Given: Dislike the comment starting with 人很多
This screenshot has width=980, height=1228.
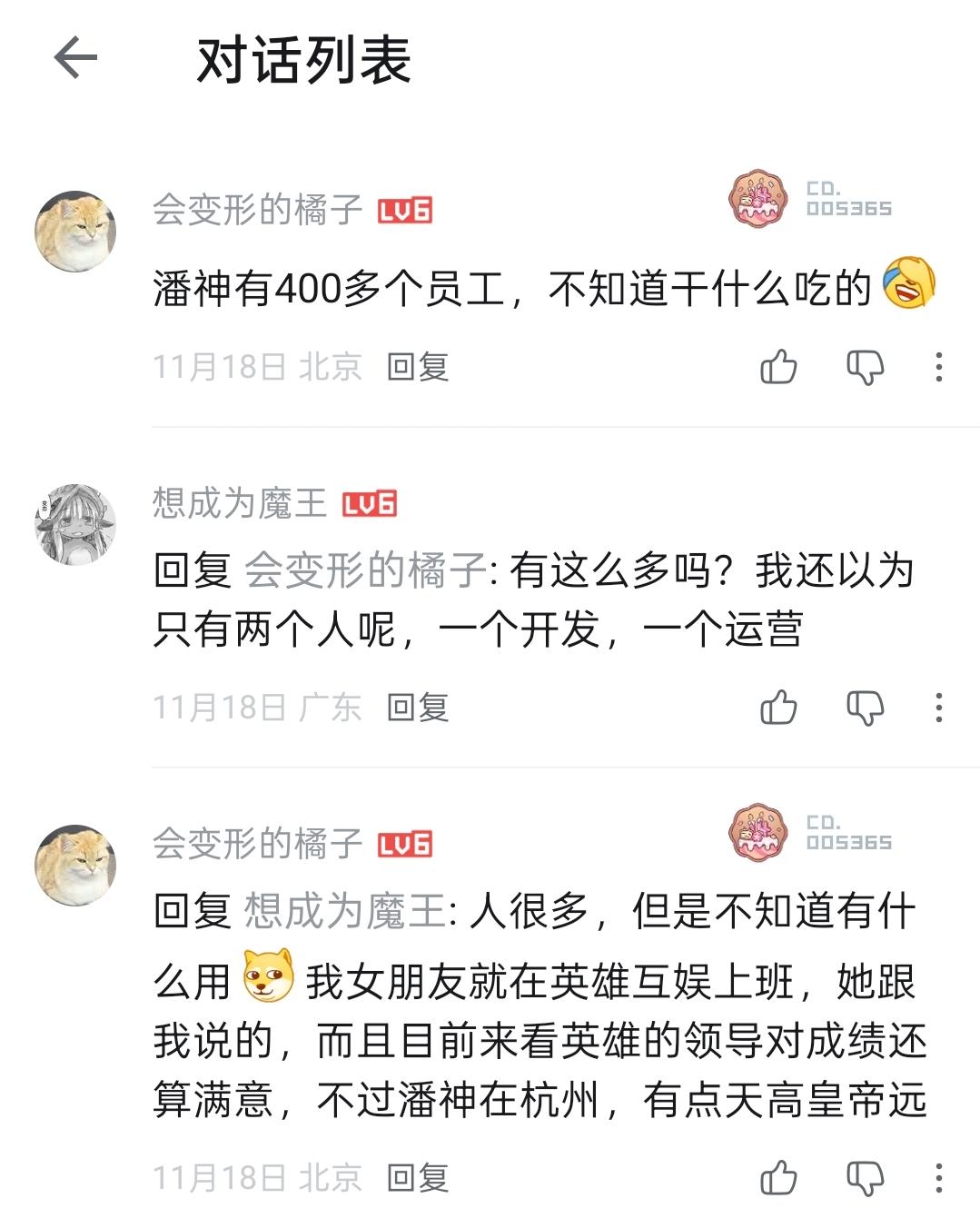Looking at the screenshot, I should (x=865, y=1178).
